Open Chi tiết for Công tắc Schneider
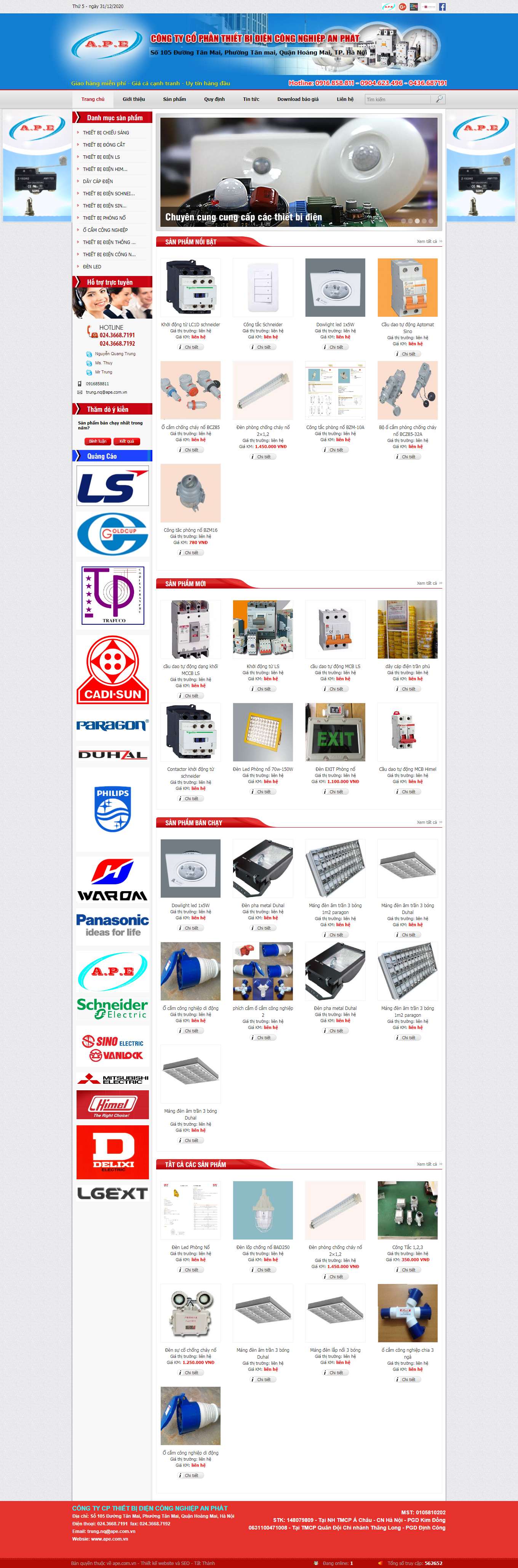Image resolution: width=518 pixels, height=1568 pixels. 263,347
